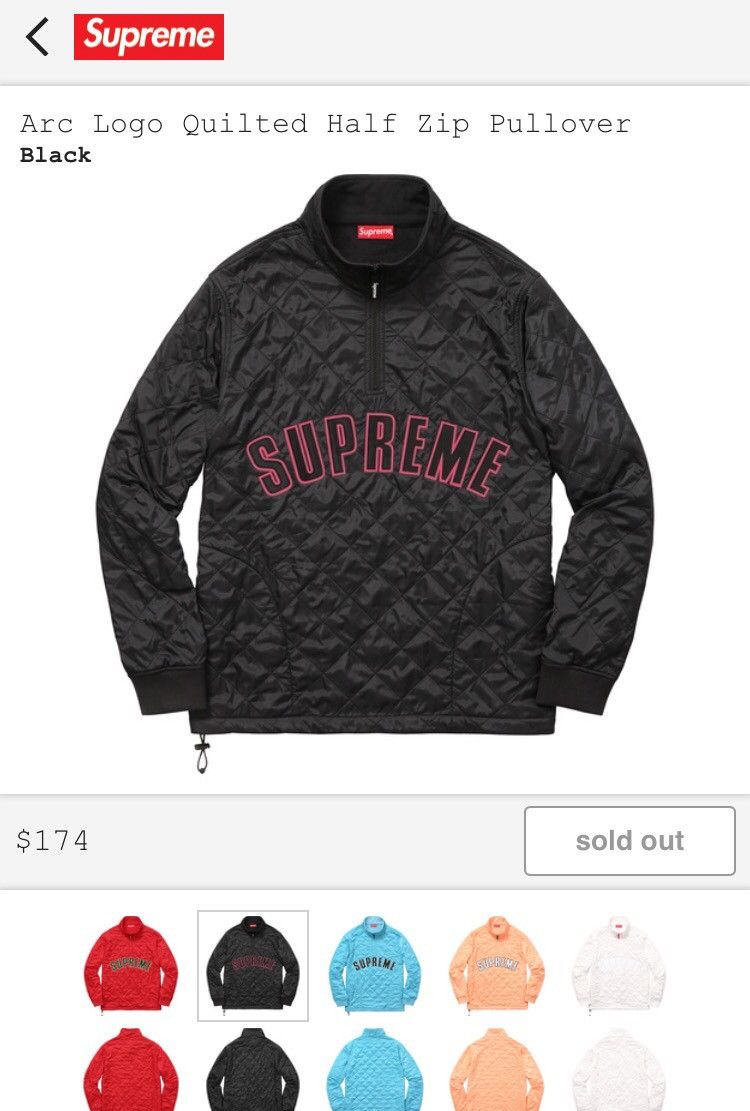View the light blue pullover front thumbnail
This screenshot has height=1111, width=750.
(375, 965)
